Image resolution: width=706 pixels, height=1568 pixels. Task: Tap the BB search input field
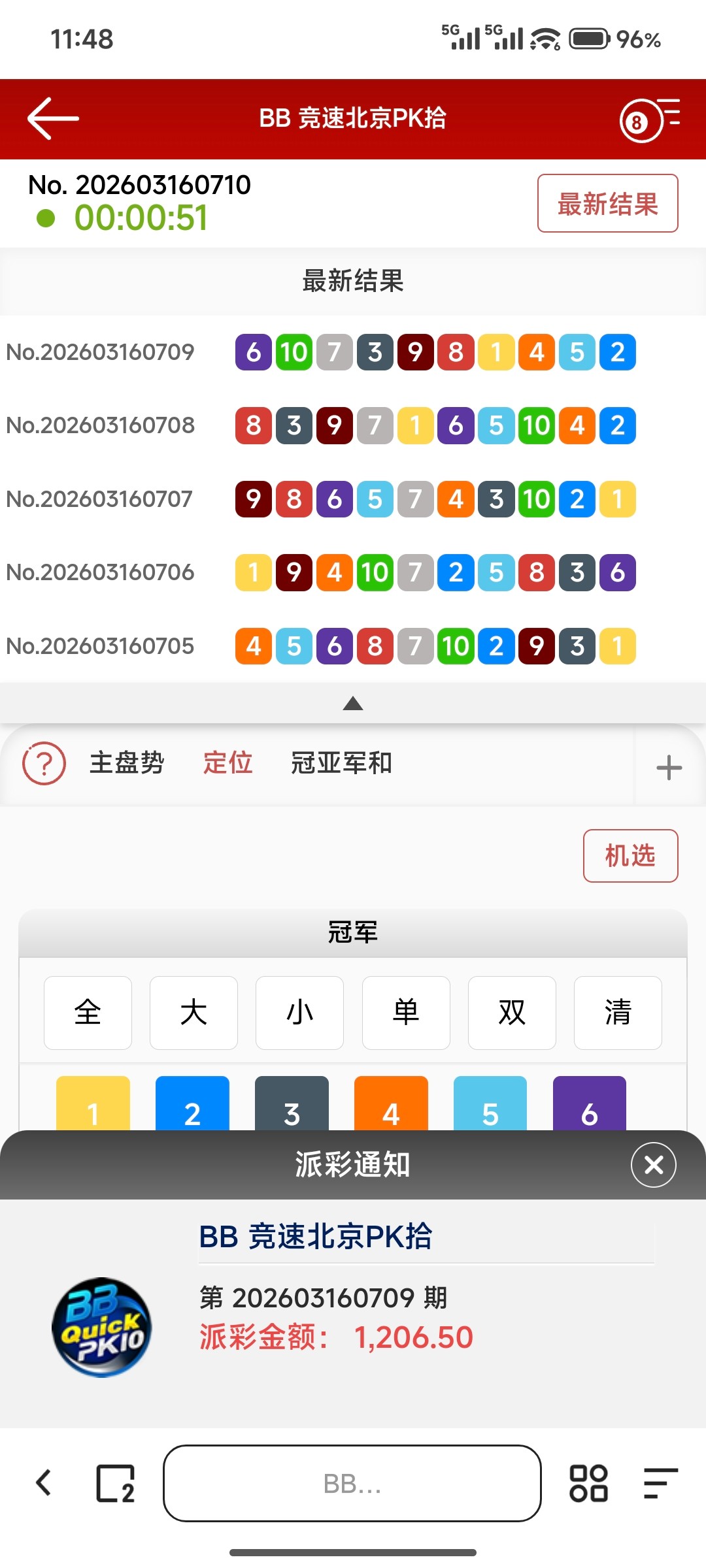(x=353, y=1484)
